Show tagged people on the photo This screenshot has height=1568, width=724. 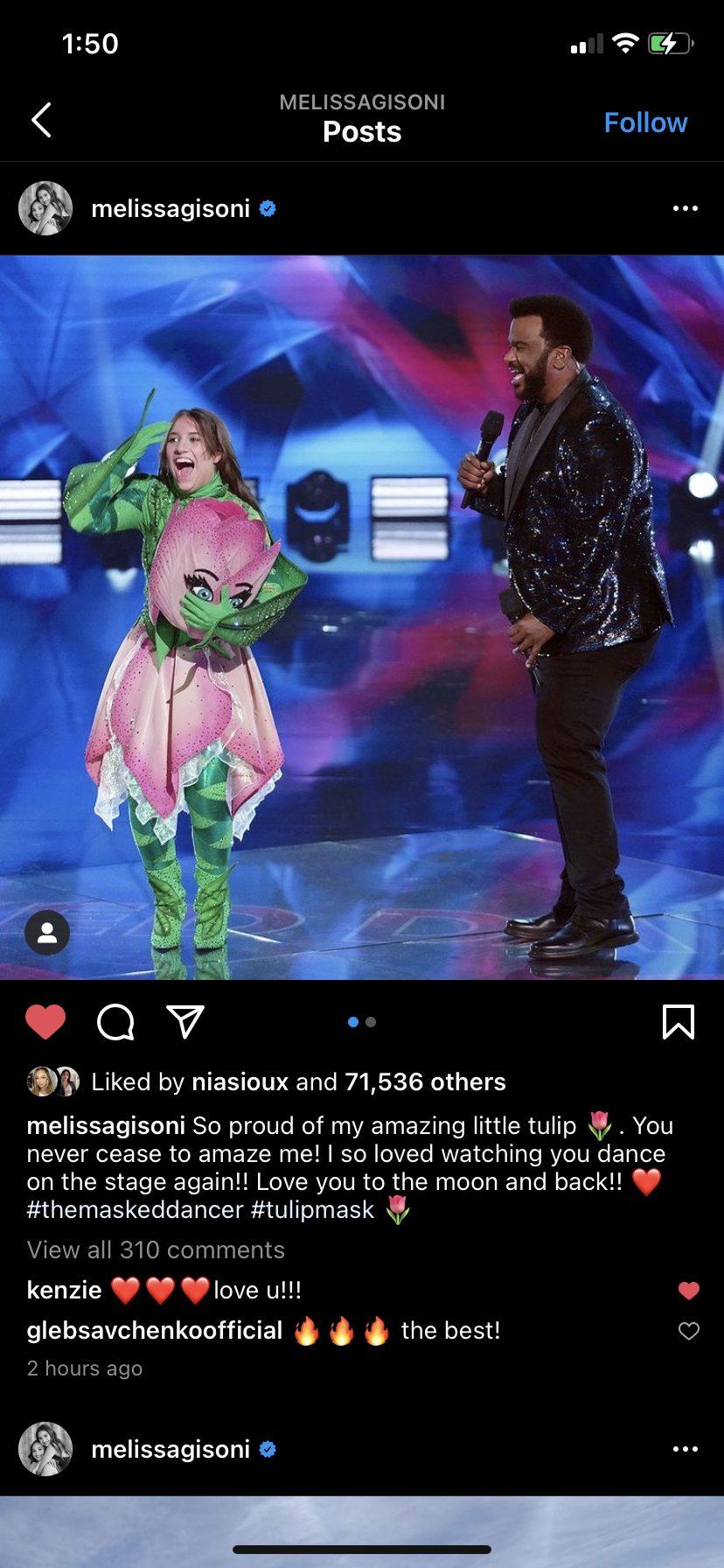[47, 933]
